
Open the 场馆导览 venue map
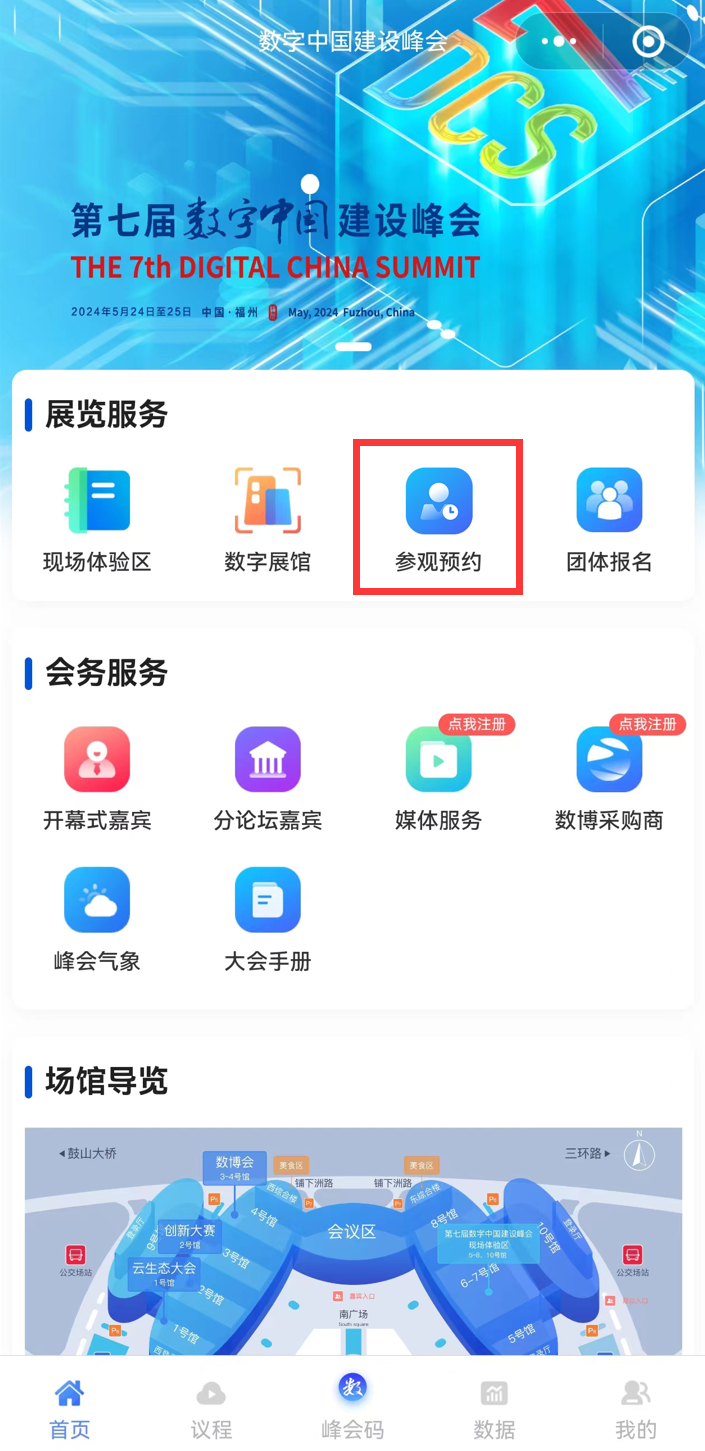pos(352,1240)
